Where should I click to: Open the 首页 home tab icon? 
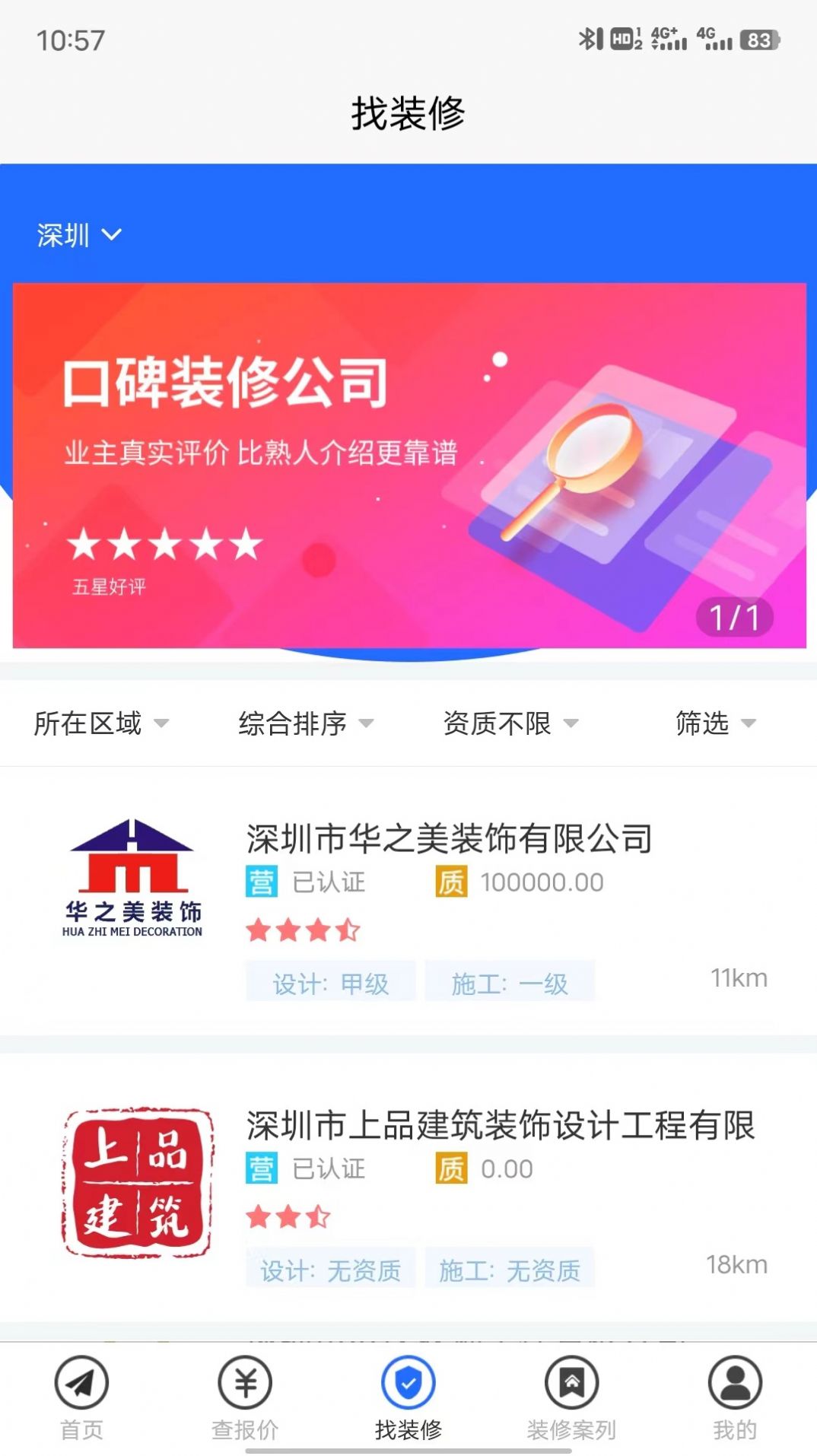[x=81, y=1384]
